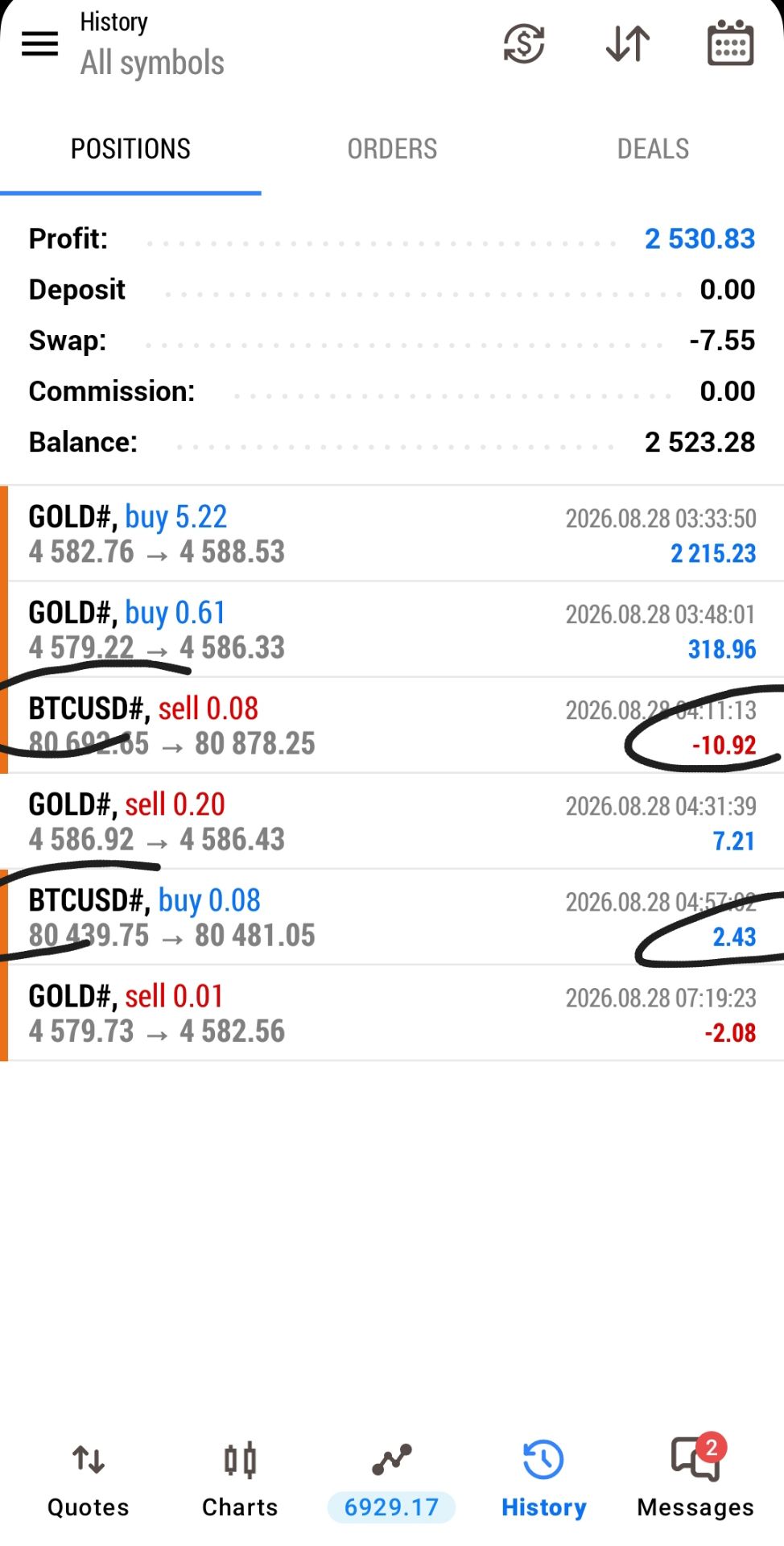Image resolution: width=784 pixels, height=1546 pixels.
Task: Open the calendar date range picker
Action: 730,43
